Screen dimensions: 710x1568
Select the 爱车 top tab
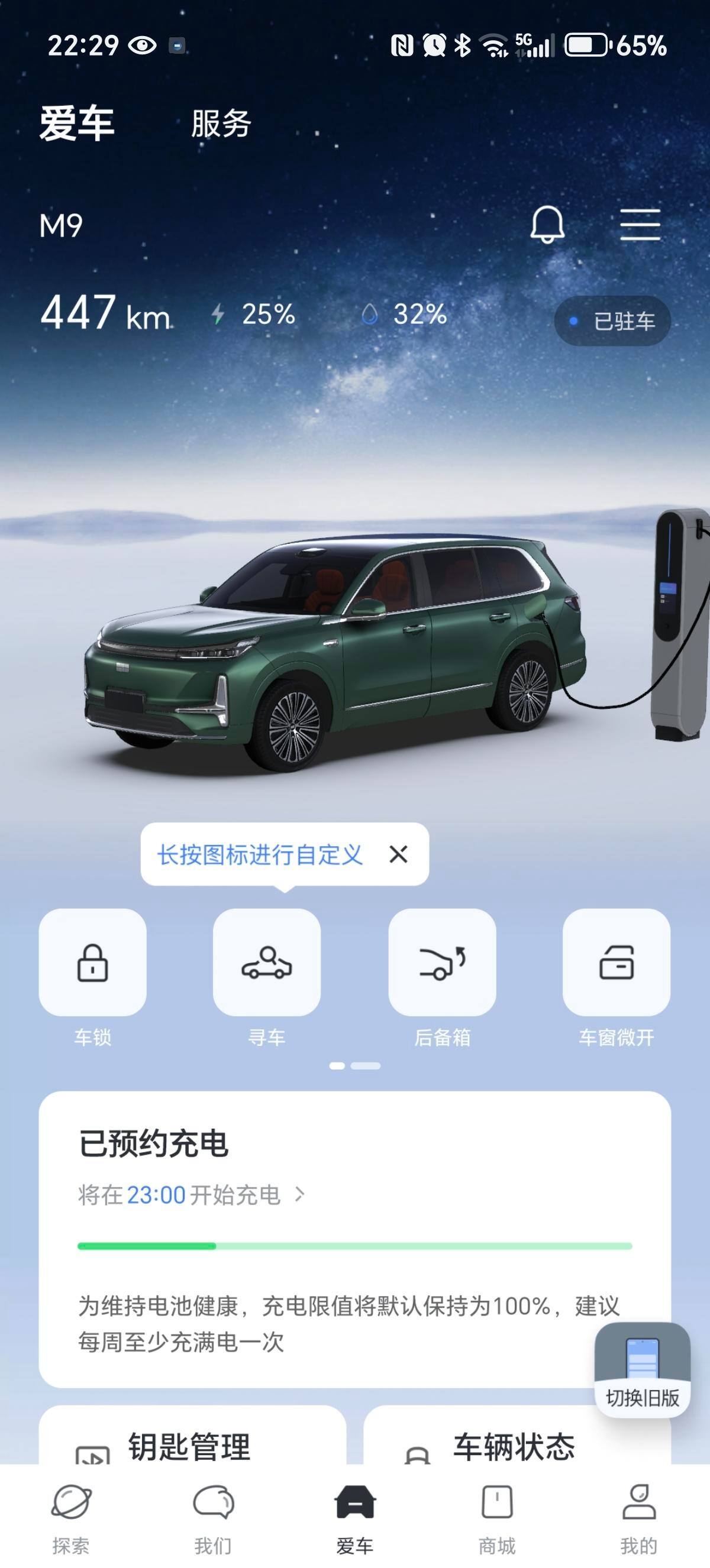(77, 124)
